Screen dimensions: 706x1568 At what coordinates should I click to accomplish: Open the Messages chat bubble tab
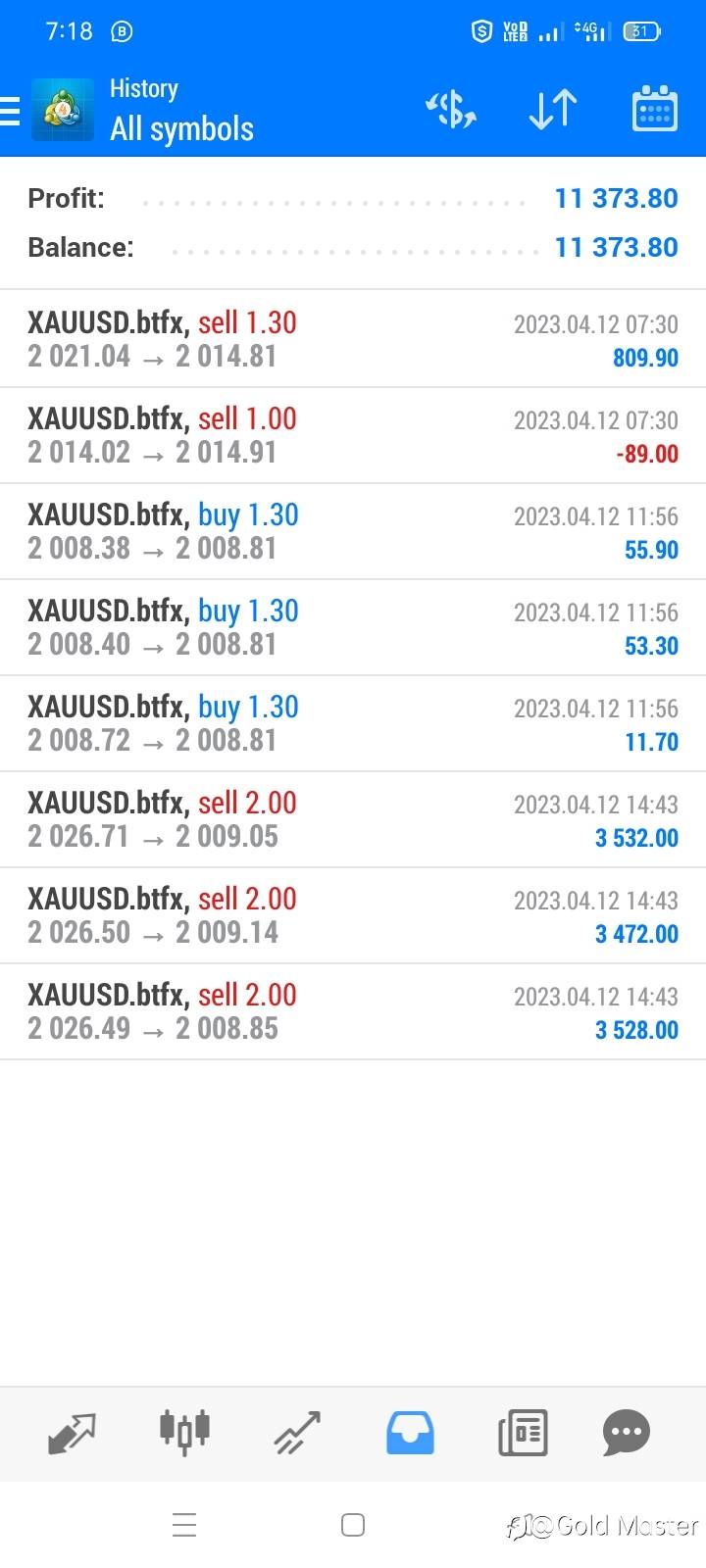(626, 1433)
